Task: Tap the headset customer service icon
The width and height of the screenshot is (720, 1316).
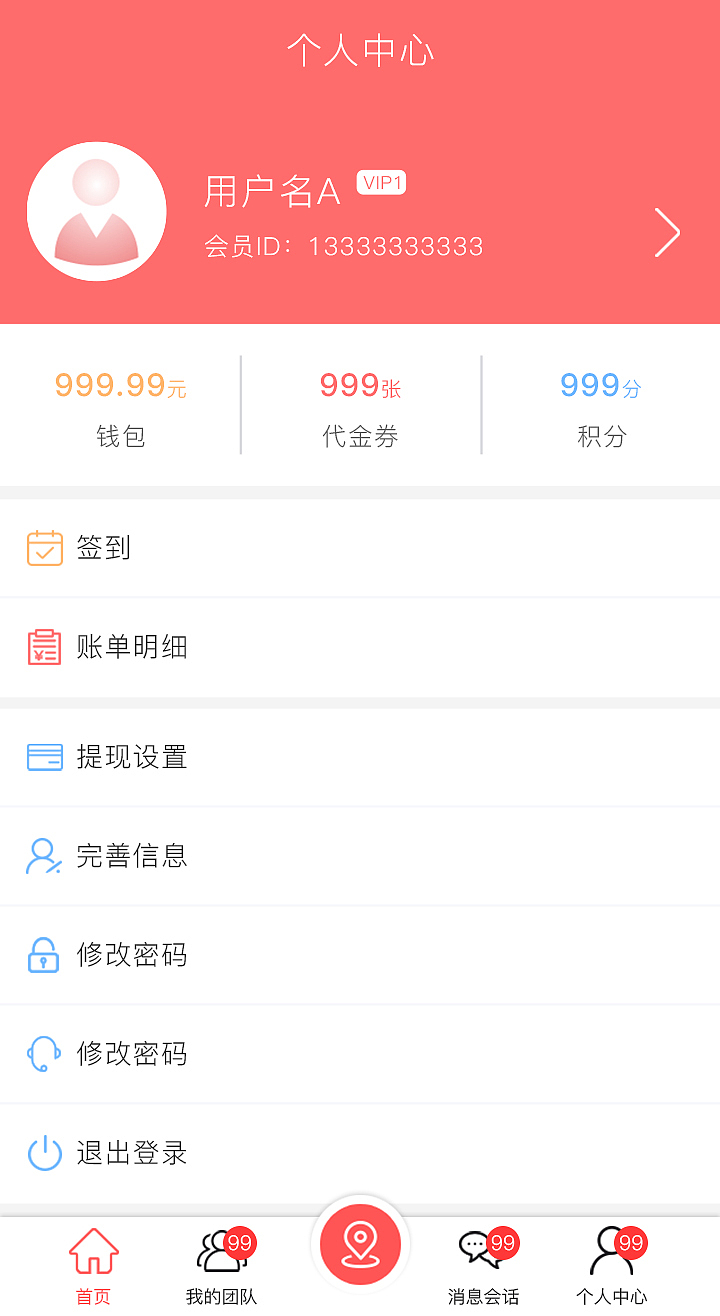Action: (45, 1053)
